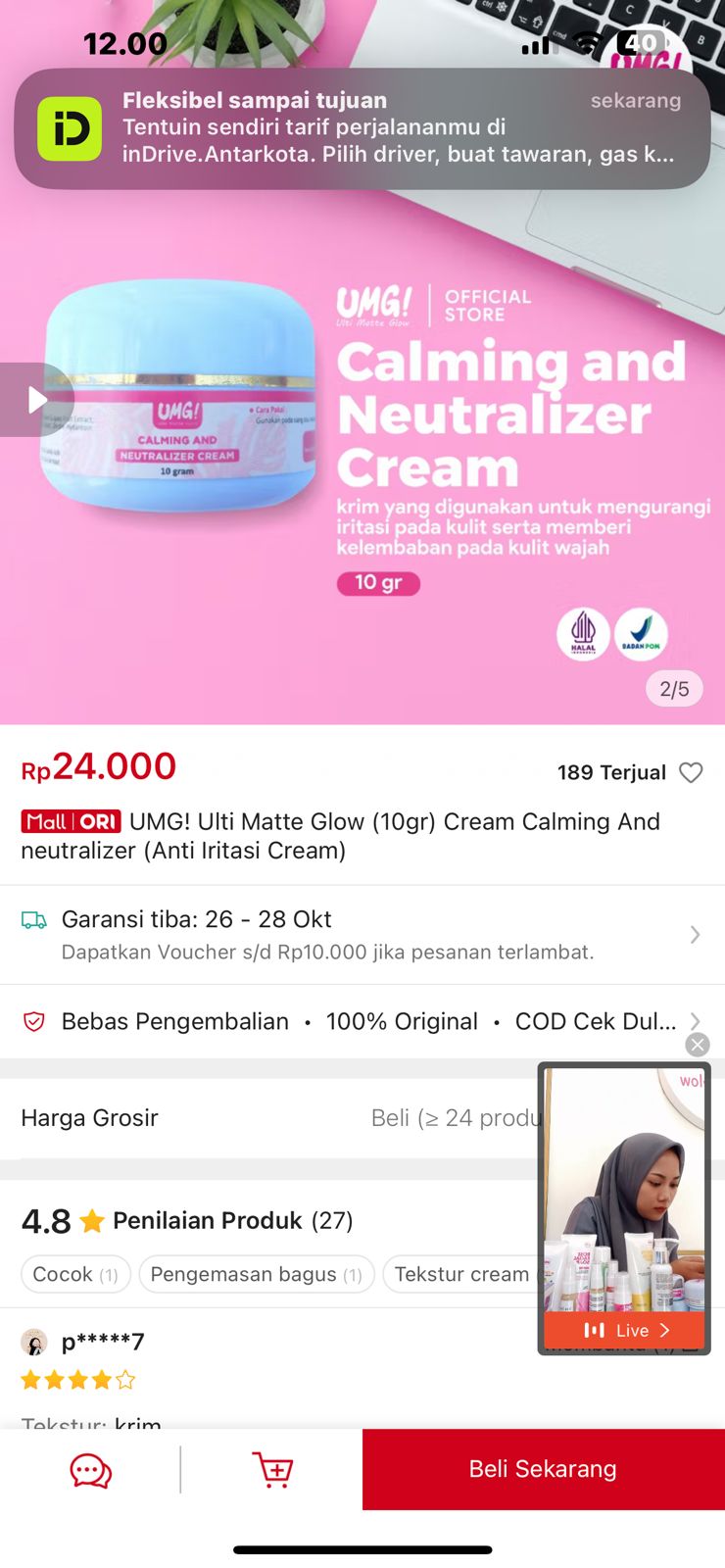Tap Beli Sekarang to buy now
This screenshot has height=1568, width=725.
click(x=544, y=1469)
